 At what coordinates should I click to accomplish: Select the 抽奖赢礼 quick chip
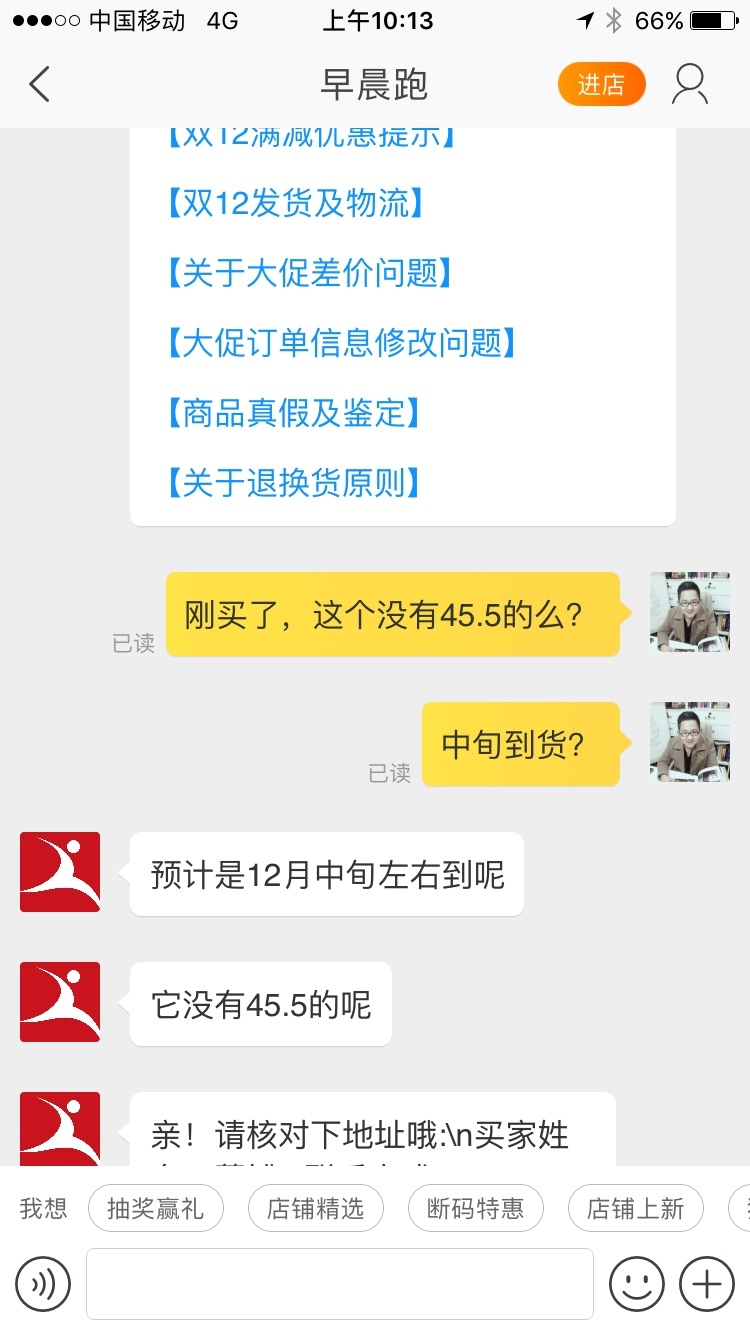click(x=156, y=1208)
